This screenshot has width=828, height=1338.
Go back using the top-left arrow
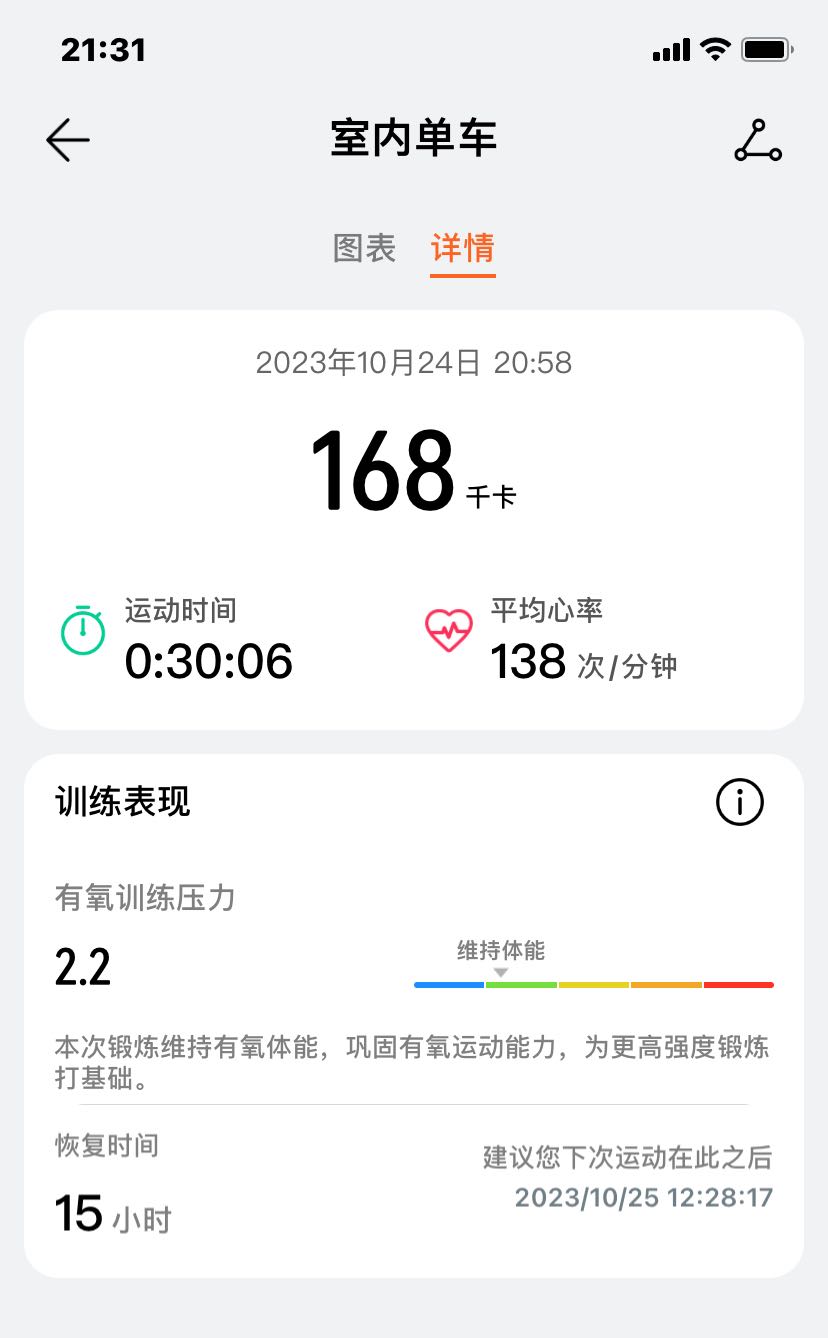tap(68, 140)
